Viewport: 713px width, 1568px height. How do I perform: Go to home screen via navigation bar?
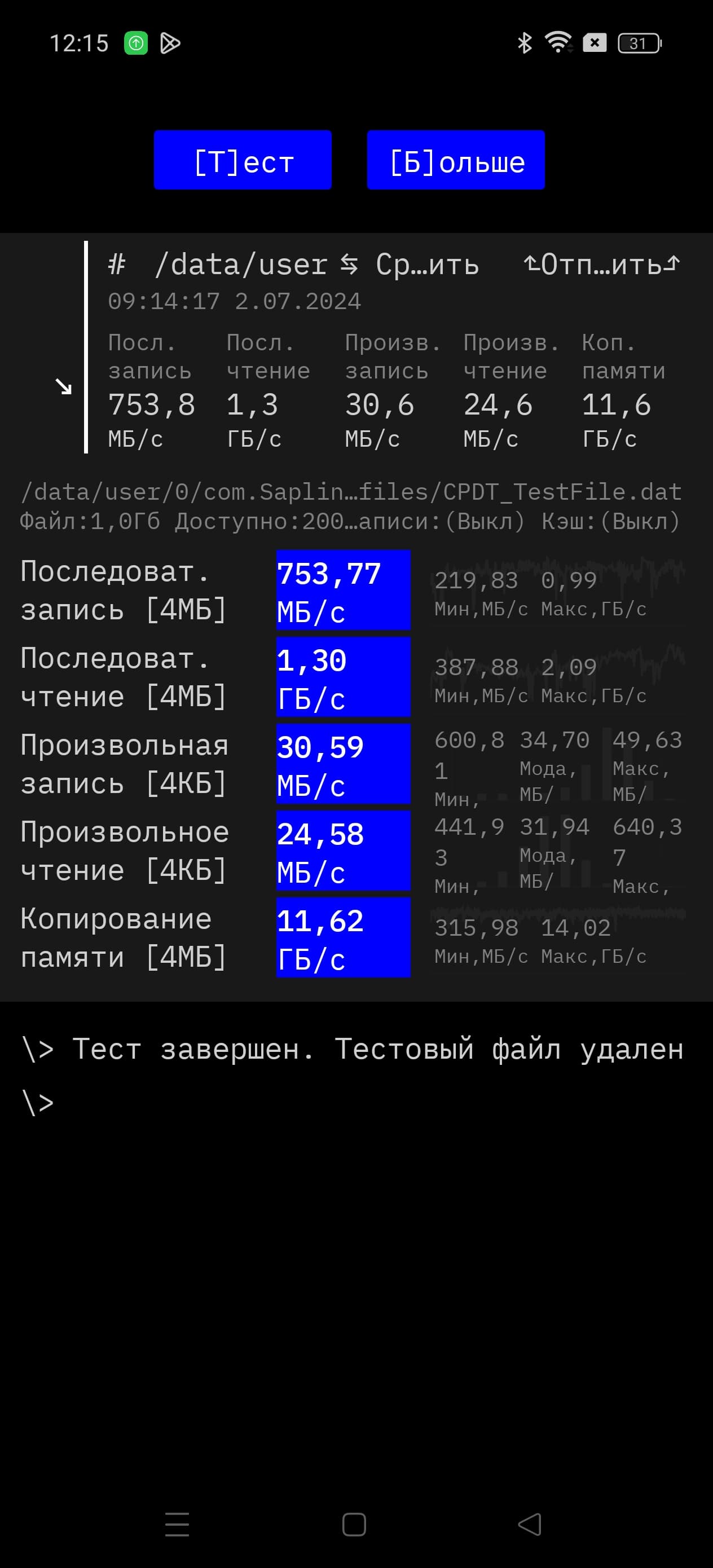point(354,1524)
